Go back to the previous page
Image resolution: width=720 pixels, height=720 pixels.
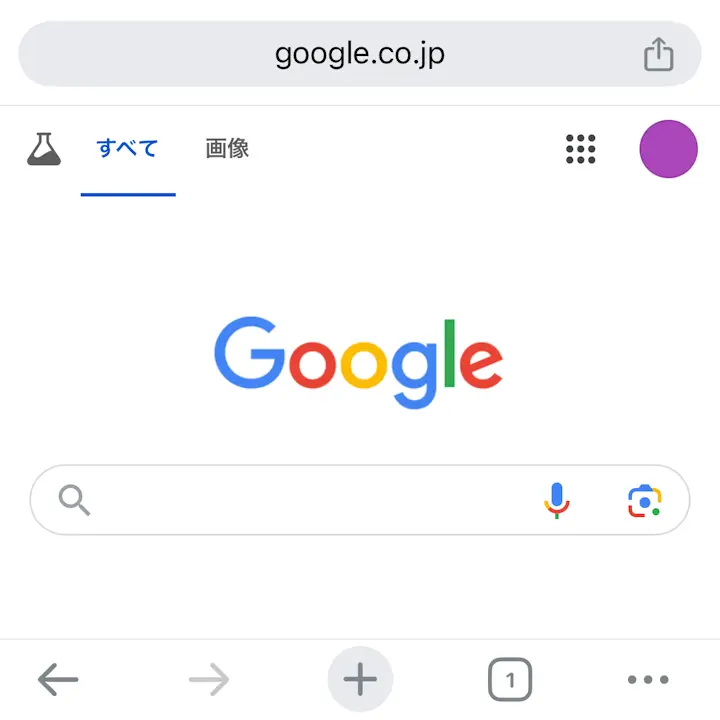click(x=58, y=681)
